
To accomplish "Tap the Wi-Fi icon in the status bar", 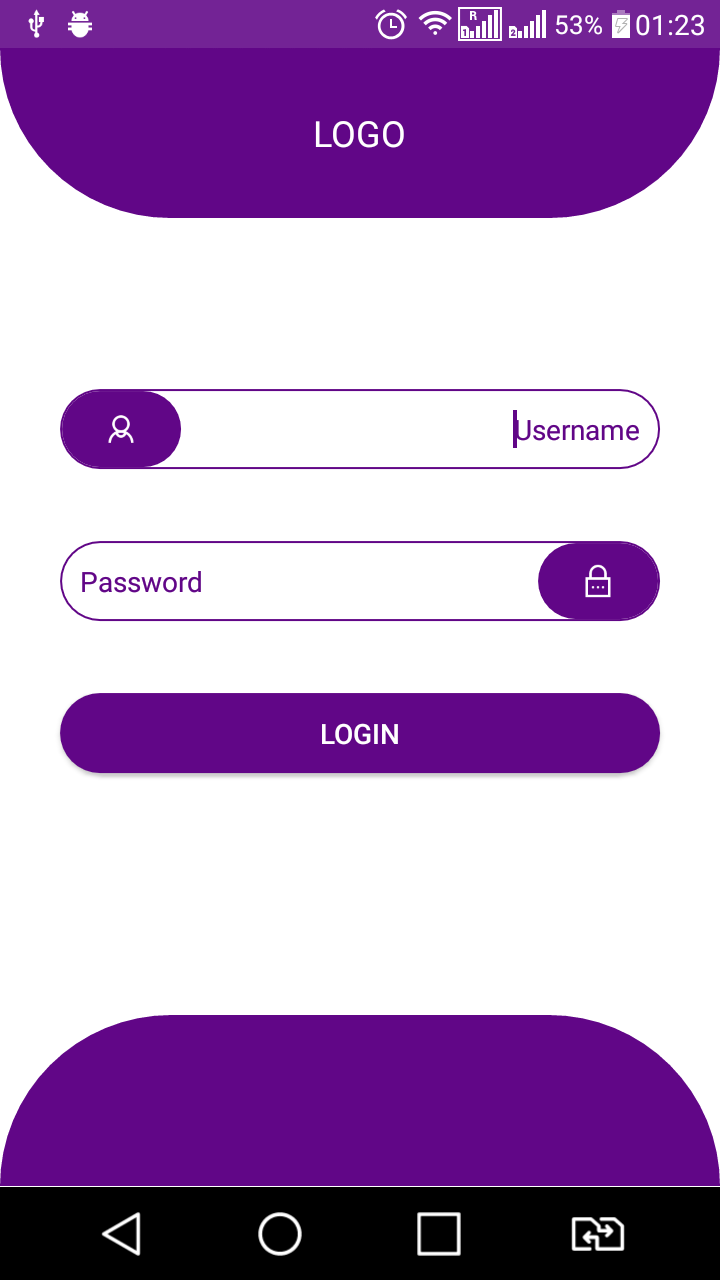I will [x=435, y=23].
